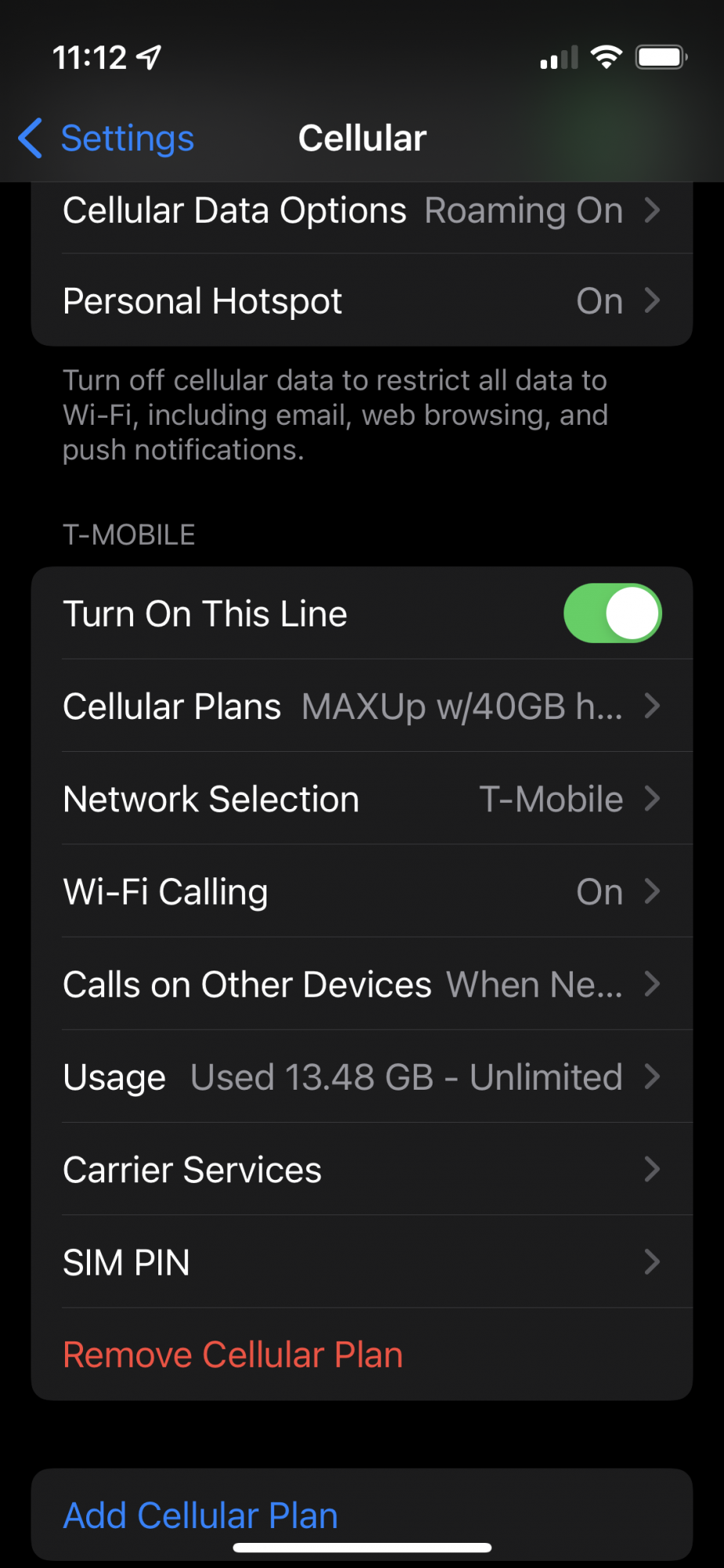Toggle off Turn On This Line

point(613,613)
